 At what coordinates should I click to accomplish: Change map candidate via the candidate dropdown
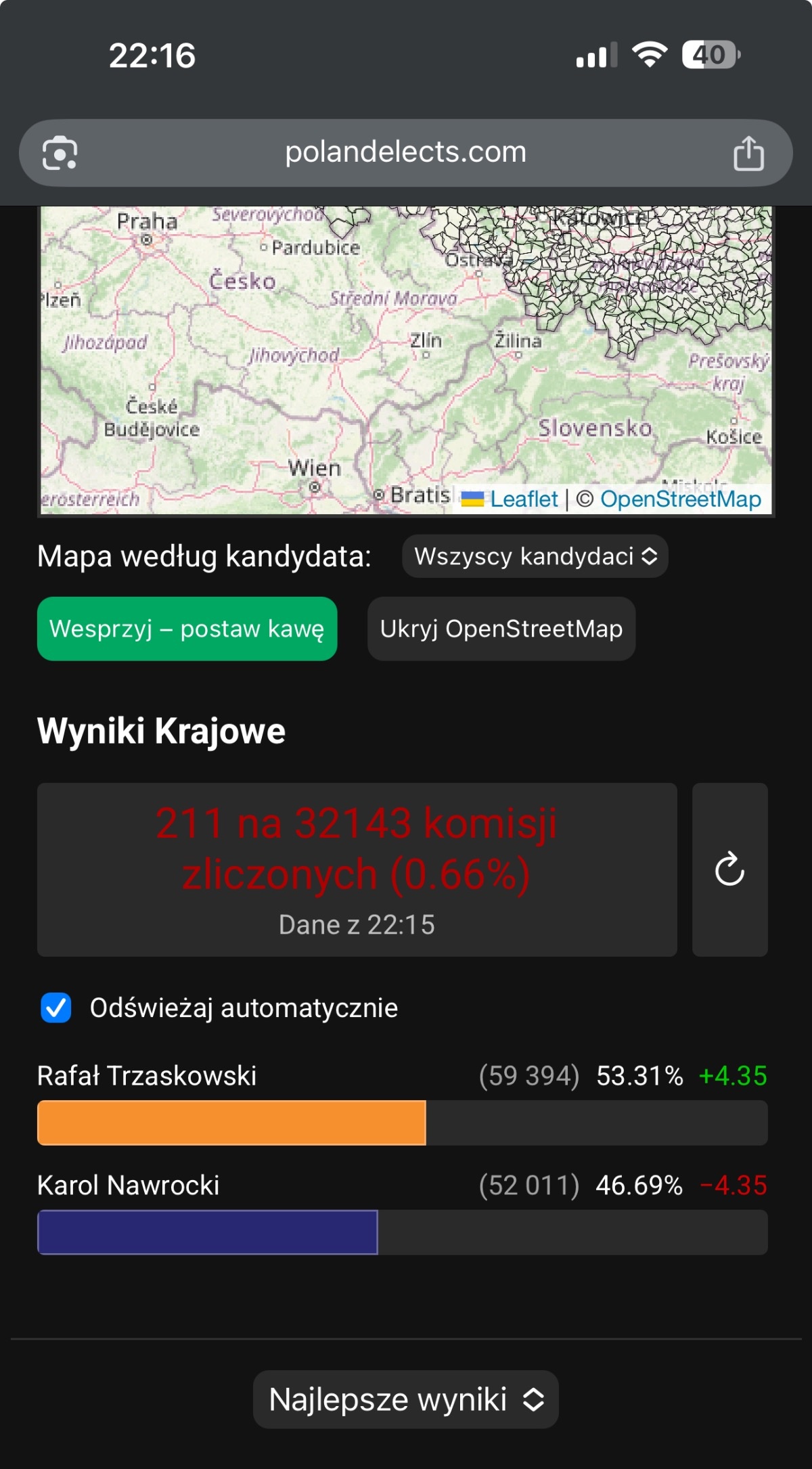(x=535, y=556)
